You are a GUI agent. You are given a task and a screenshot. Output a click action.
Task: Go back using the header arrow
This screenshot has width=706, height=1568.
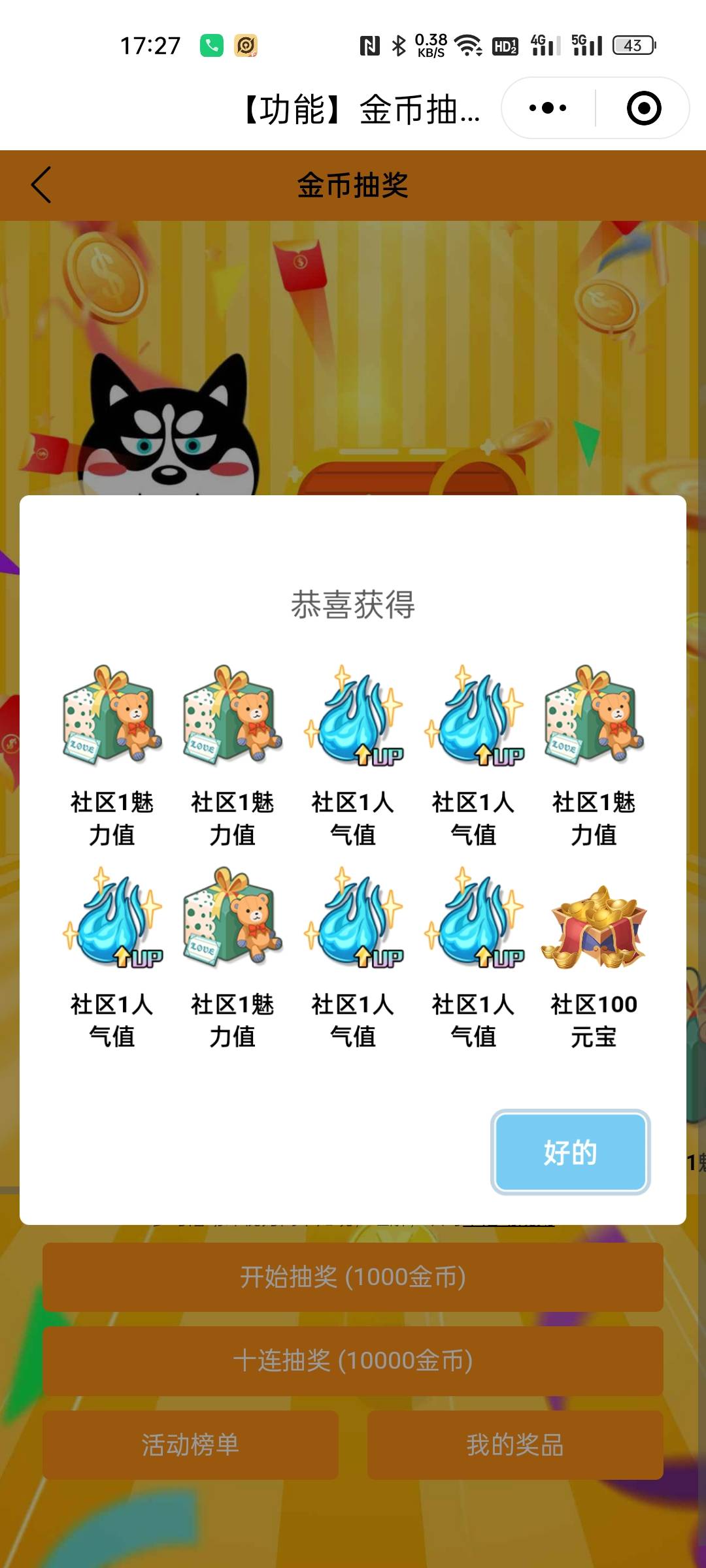(x=41, y=185)
